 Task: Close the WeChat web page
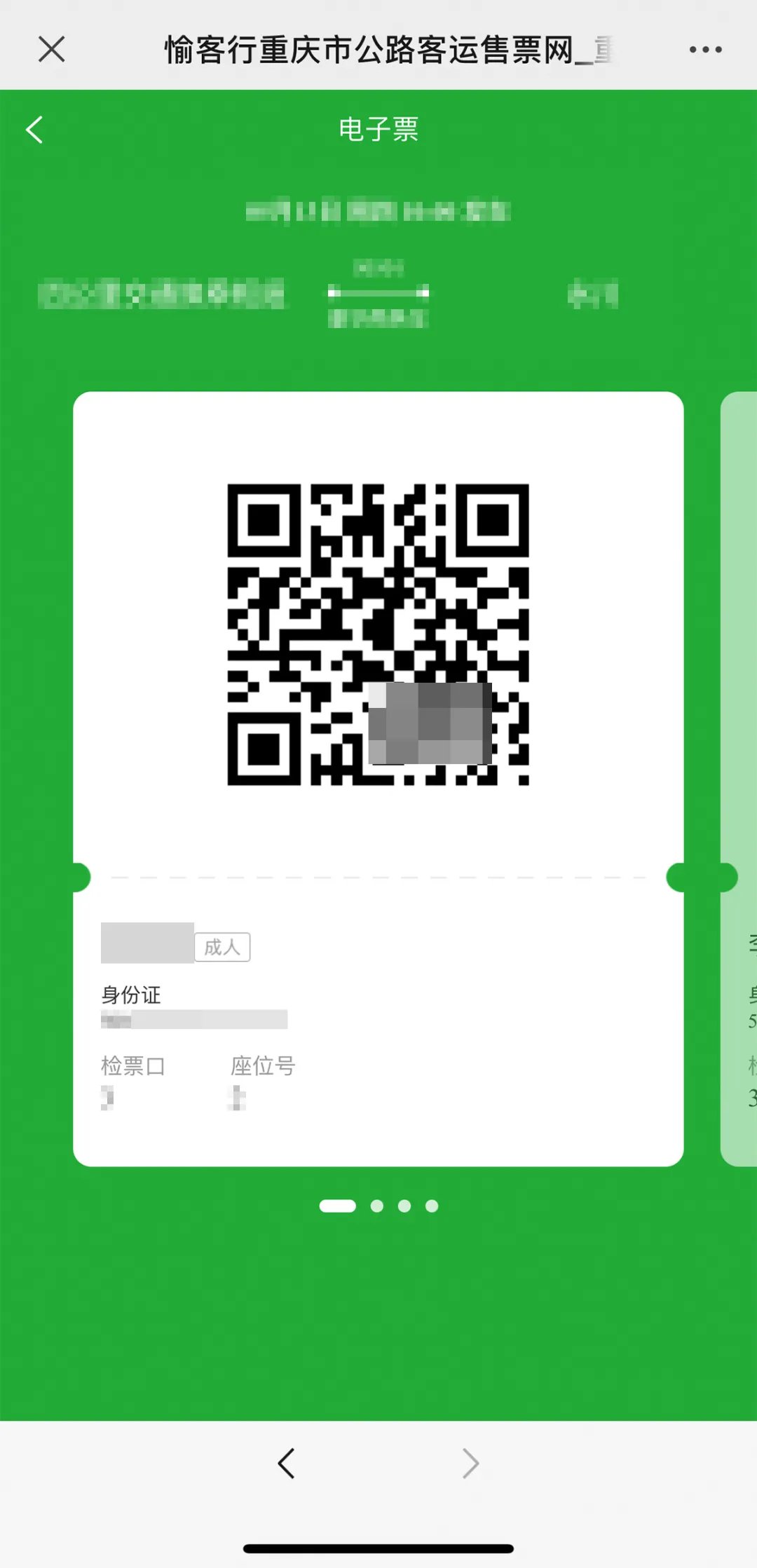pos(51,50)
